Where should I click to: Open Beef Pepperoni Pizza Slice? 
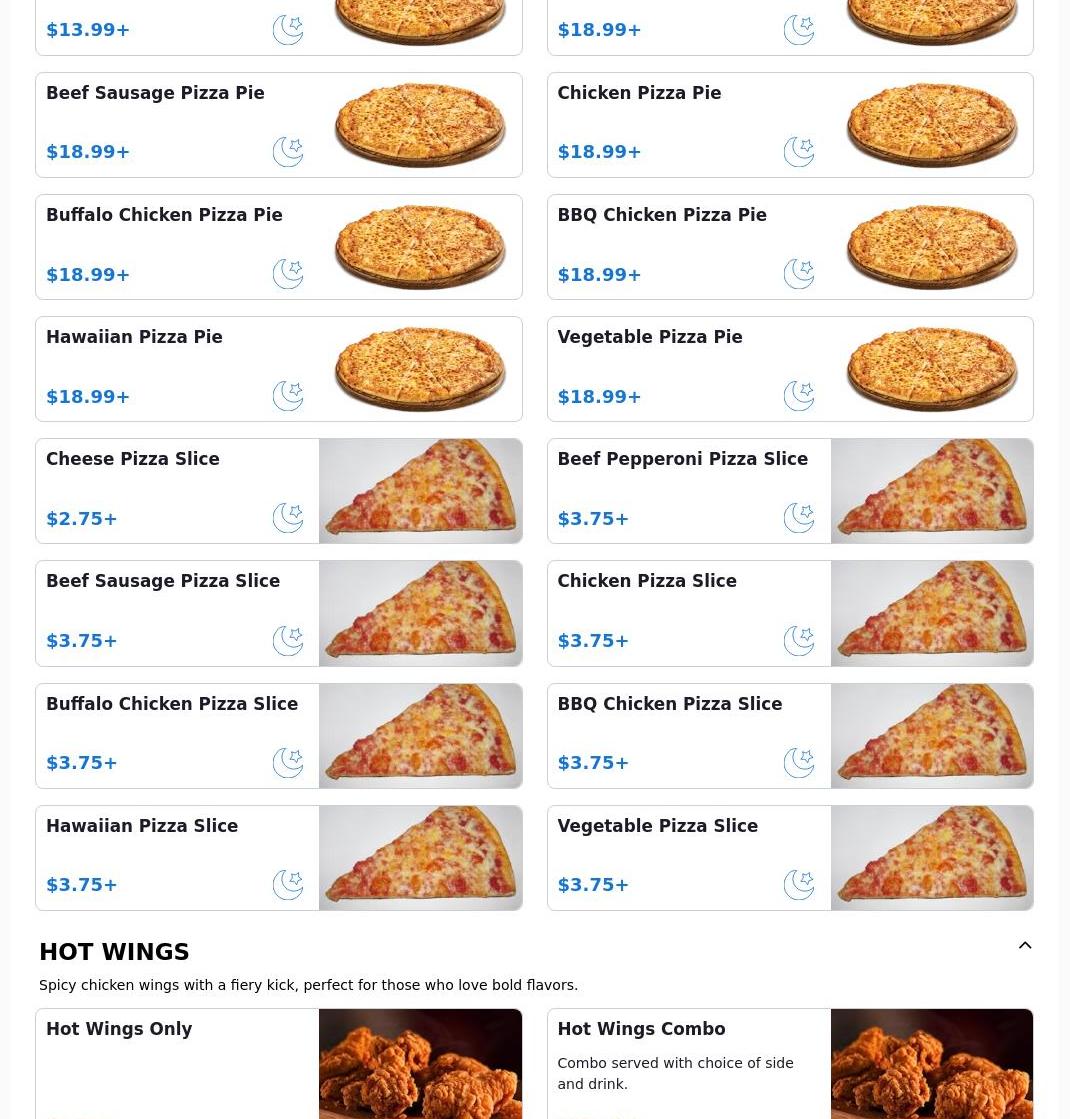point(789,491)
